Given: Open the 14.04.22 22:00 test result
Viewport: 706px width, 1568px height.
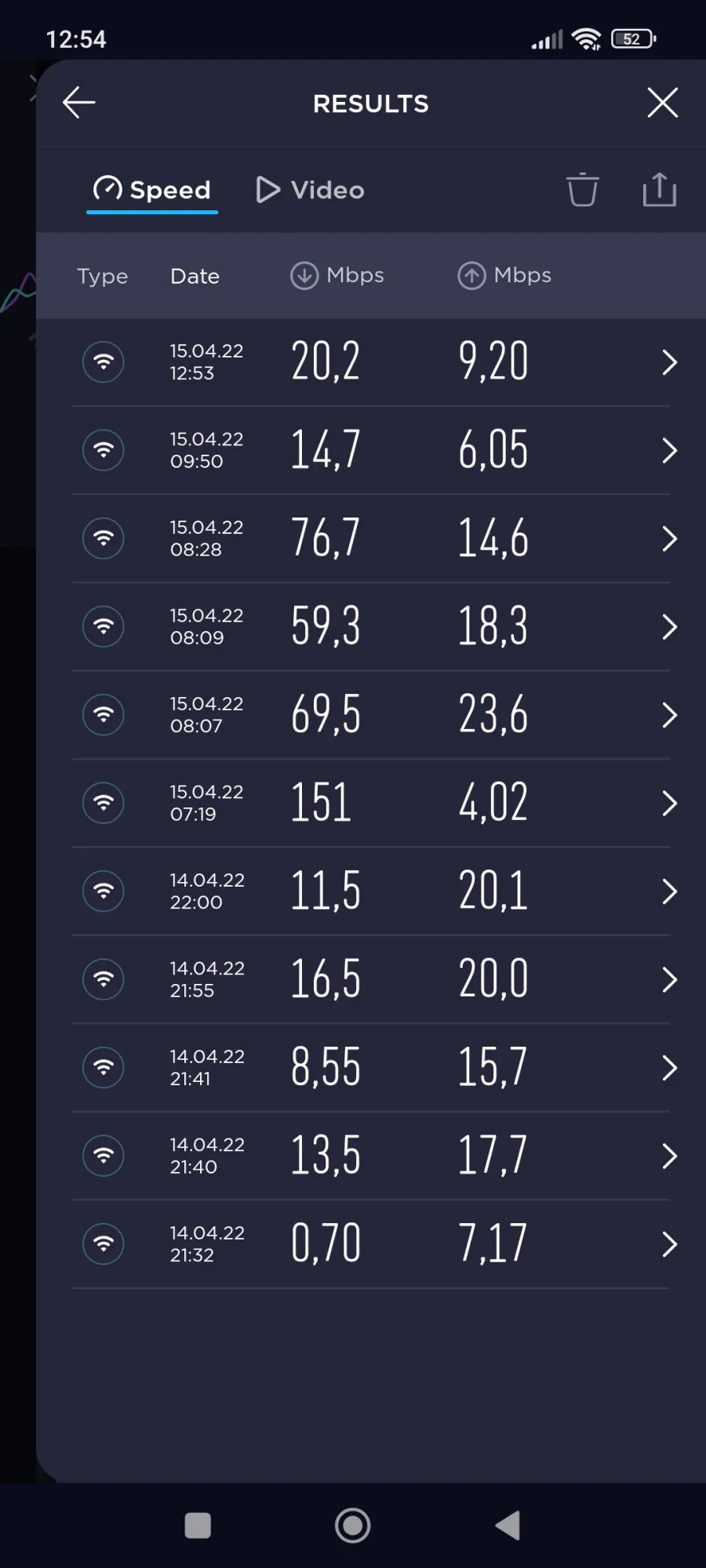Looking at the screenshot, I should [371, 891].
